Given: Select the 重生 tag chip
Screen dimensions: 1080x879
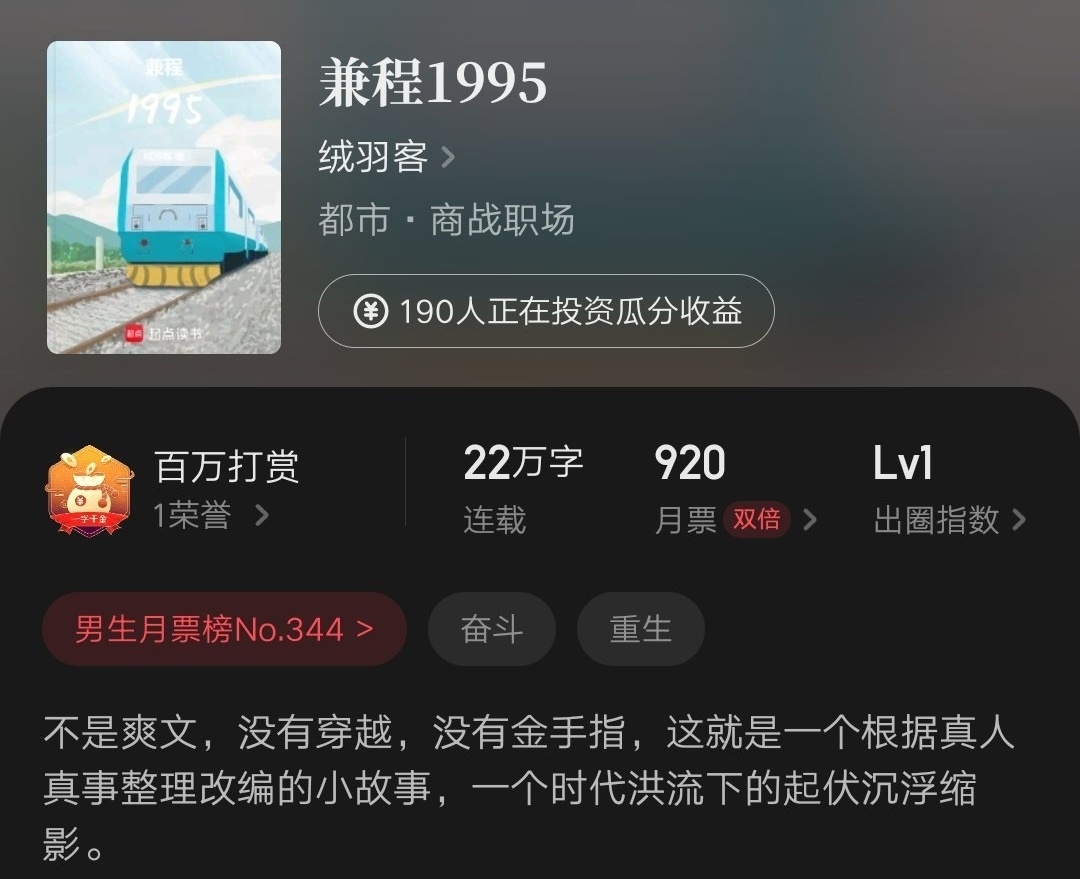Looking at the screenshot, I should pyautogui.click(x=640, y=629).
